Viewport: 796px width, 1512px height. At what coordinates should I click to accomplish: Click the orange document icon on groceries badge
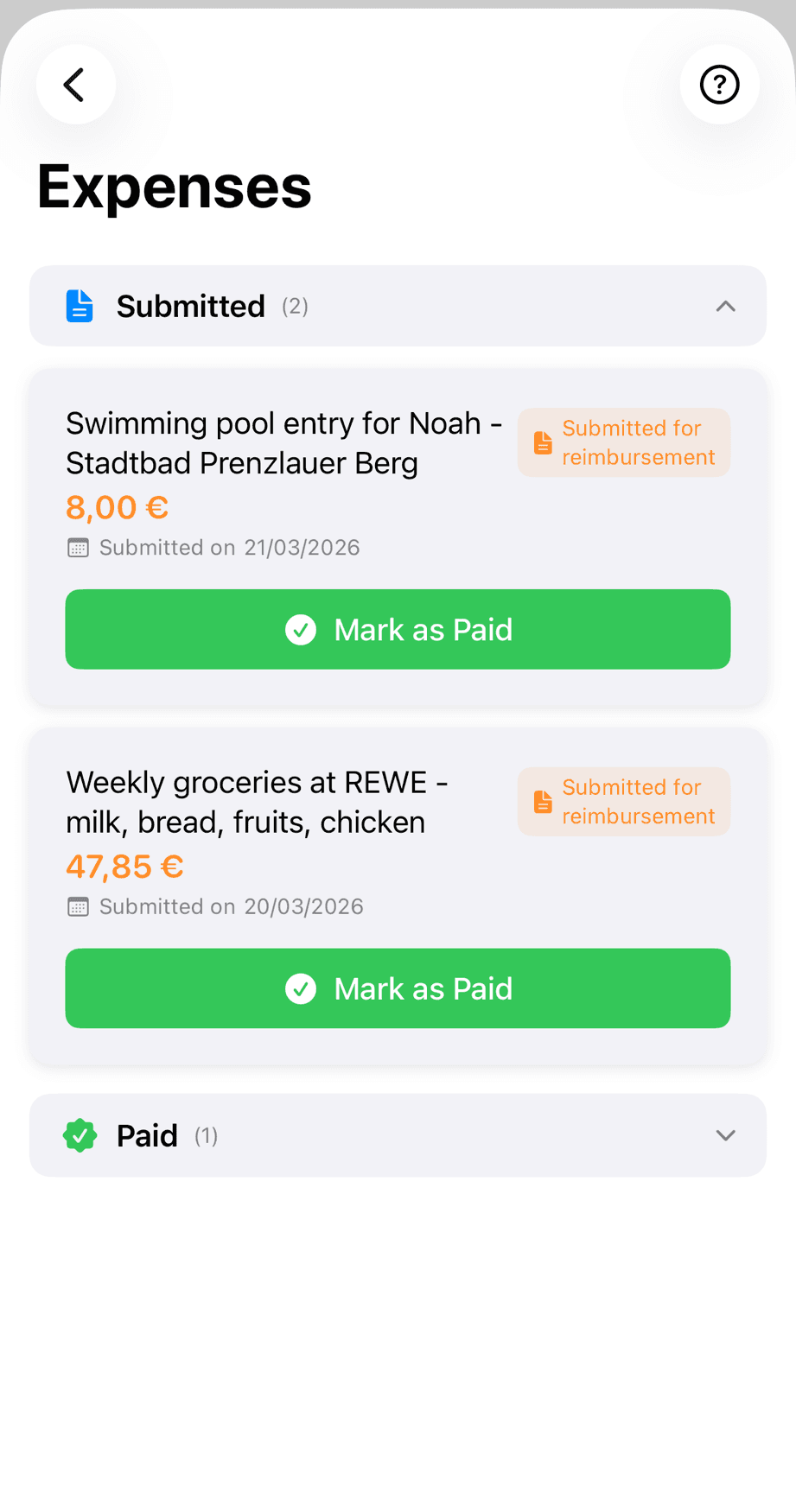(542, 802)
